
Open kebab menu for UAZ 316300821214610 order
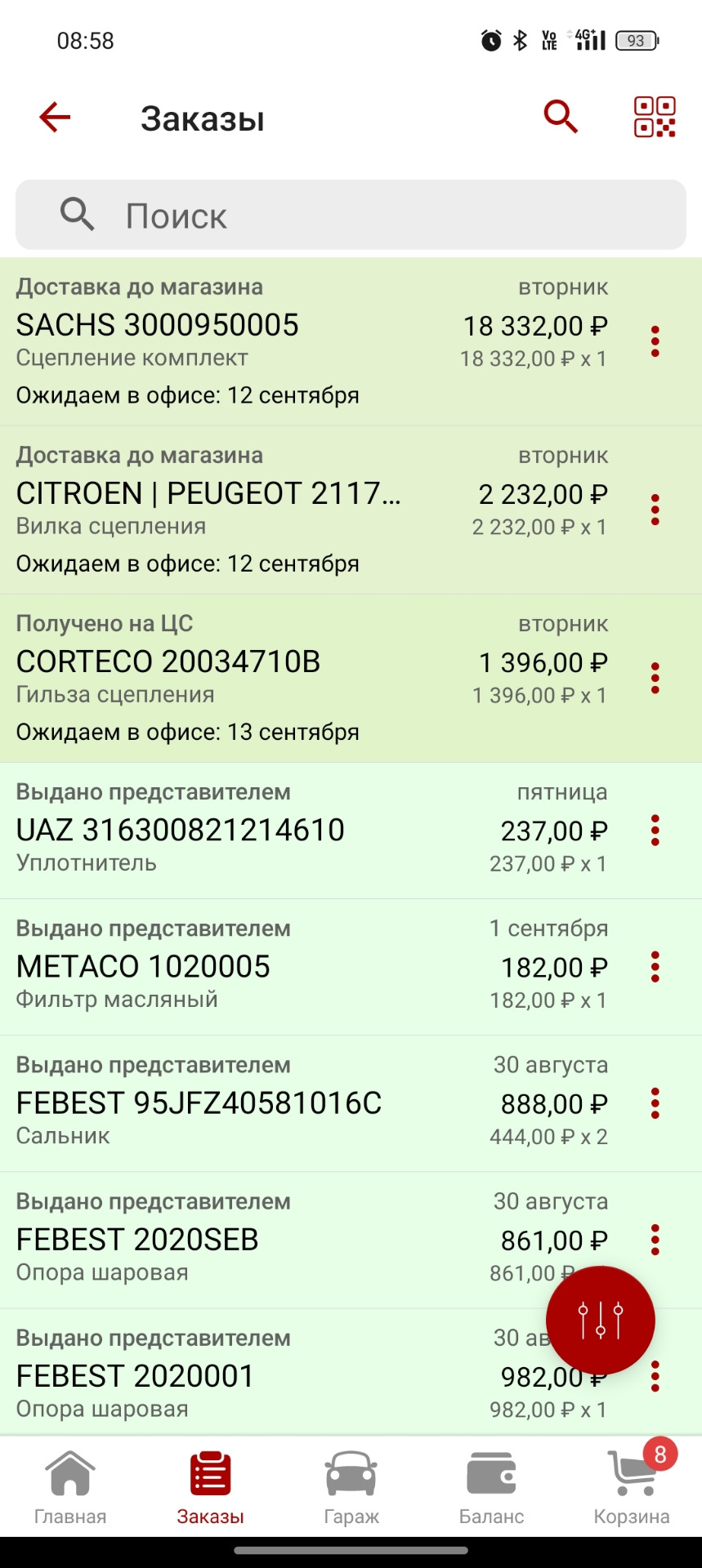655,831
